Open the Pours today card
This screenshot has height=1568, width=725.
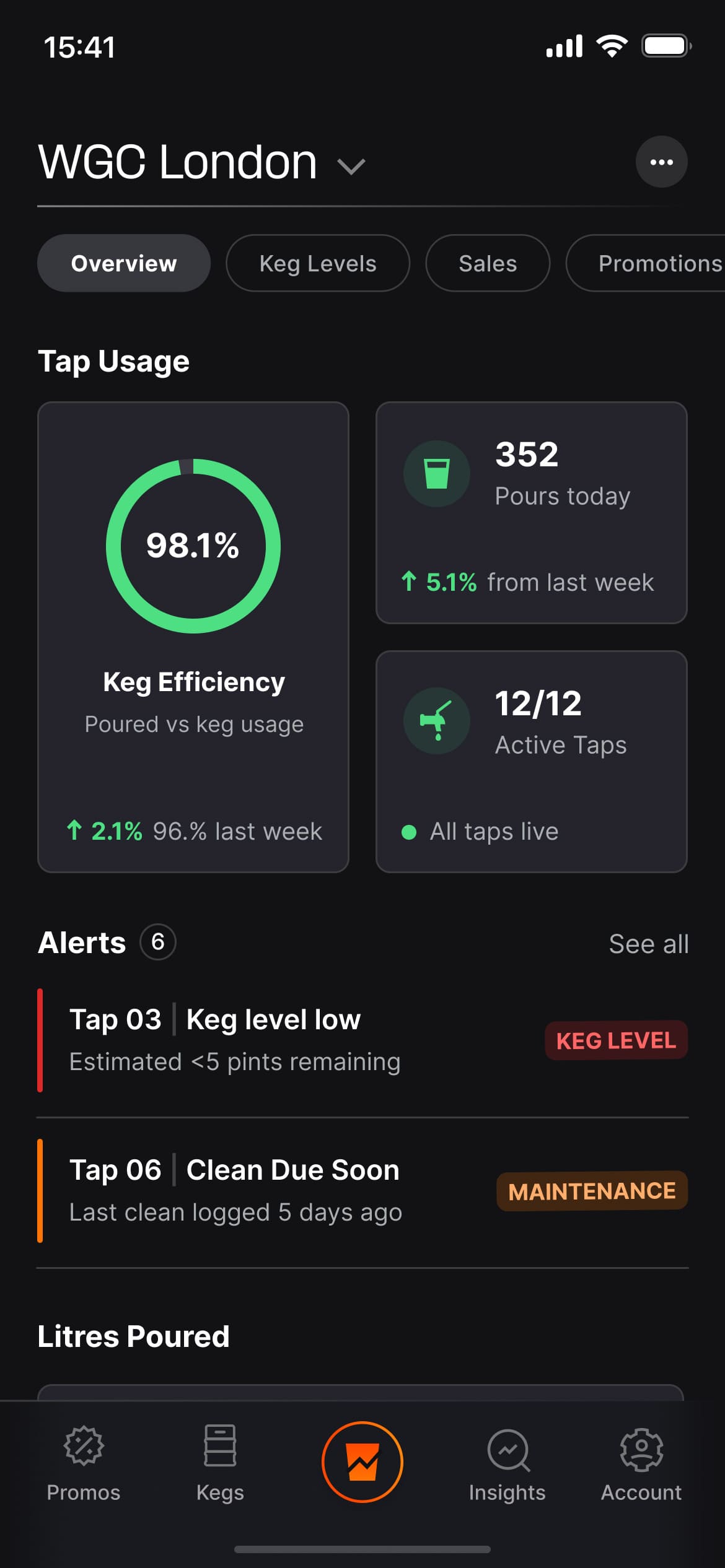click(x=532, y=513)
